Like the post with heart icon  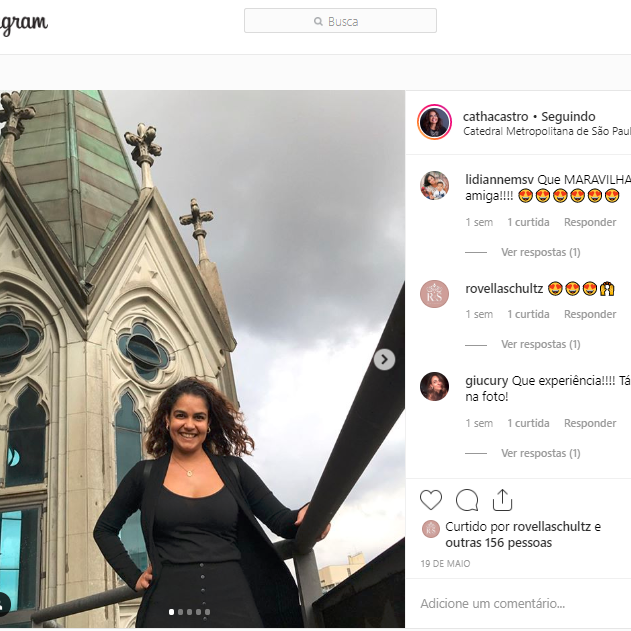431,500
